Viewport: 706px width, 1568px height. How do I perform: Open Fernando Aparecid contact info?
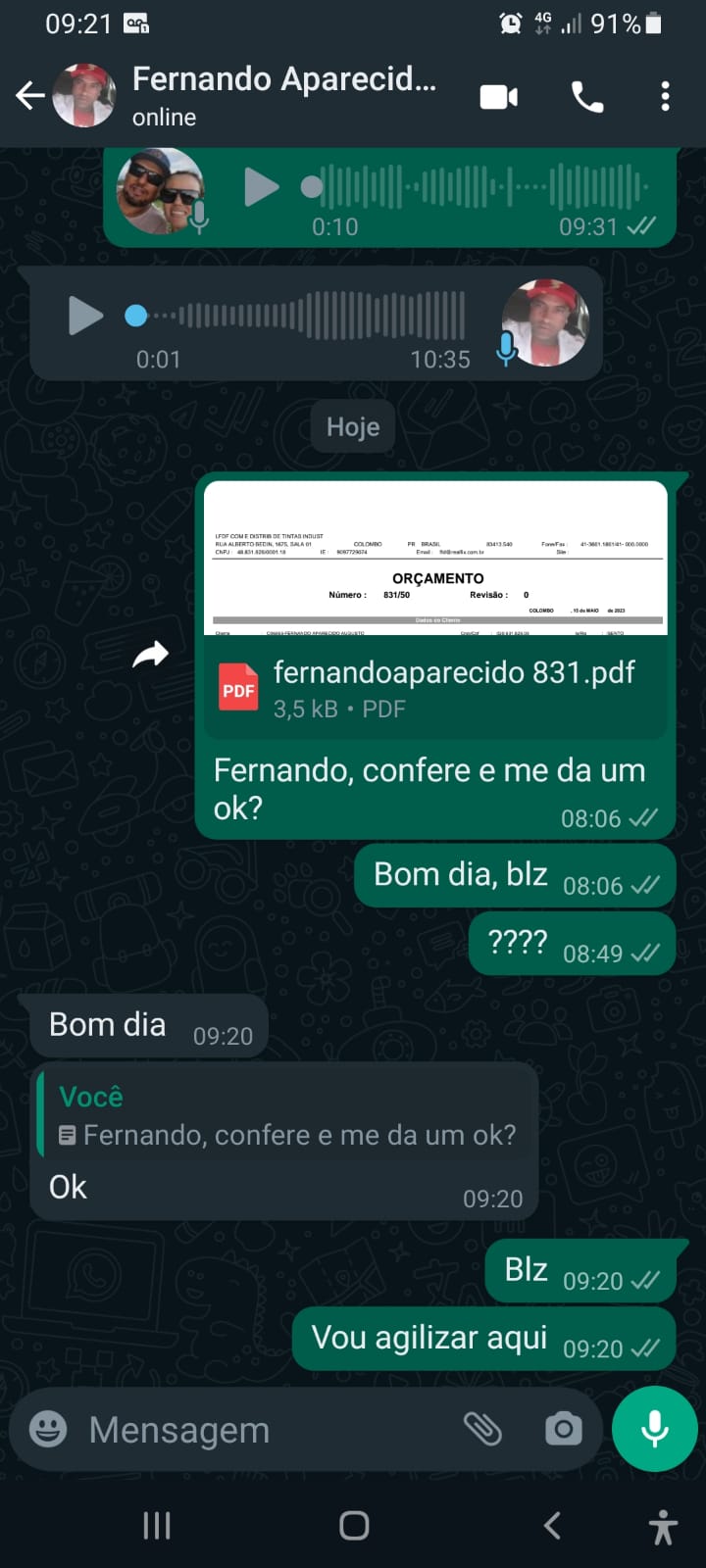click(x=284, y=95)
